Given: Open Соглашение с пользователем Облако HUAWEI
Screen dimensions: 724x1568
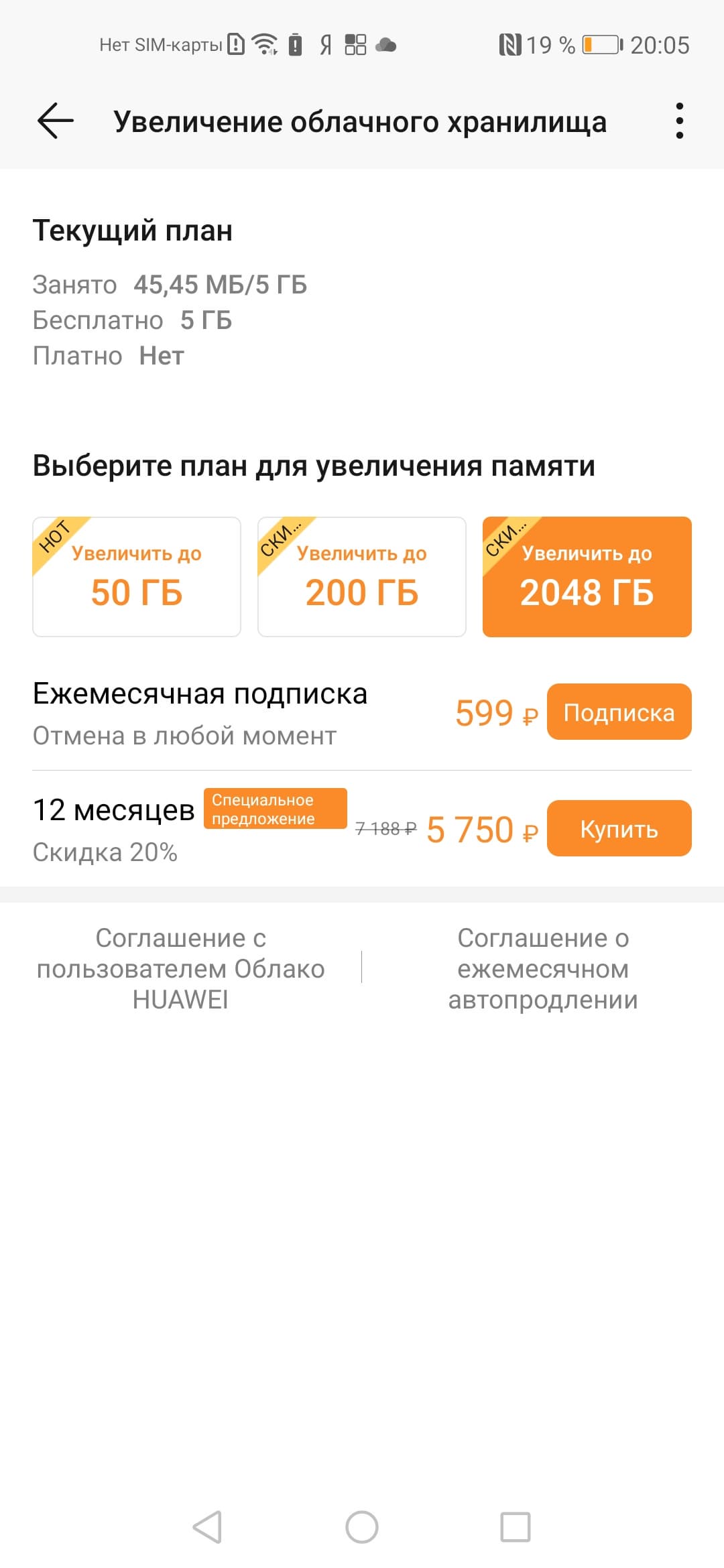Looking at the screenshot, I should 181,969.
